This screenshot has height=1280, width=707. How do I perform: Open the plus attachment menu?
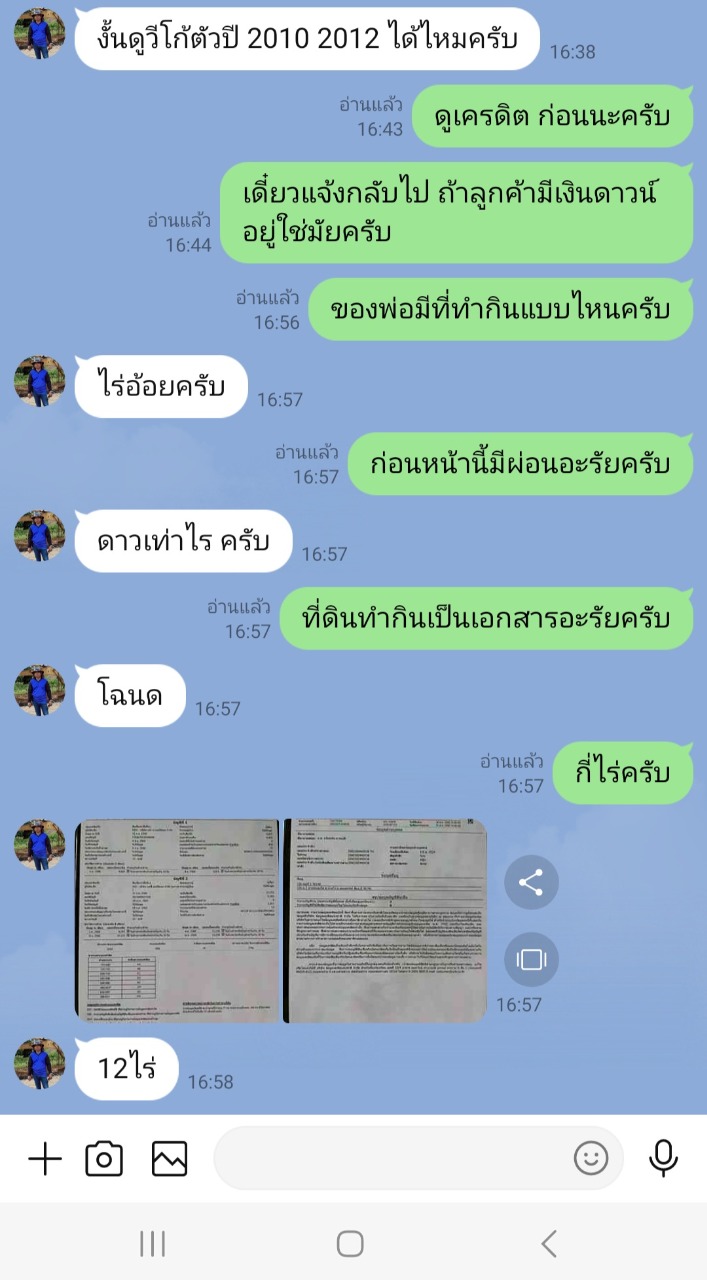tap(45, 1159)
